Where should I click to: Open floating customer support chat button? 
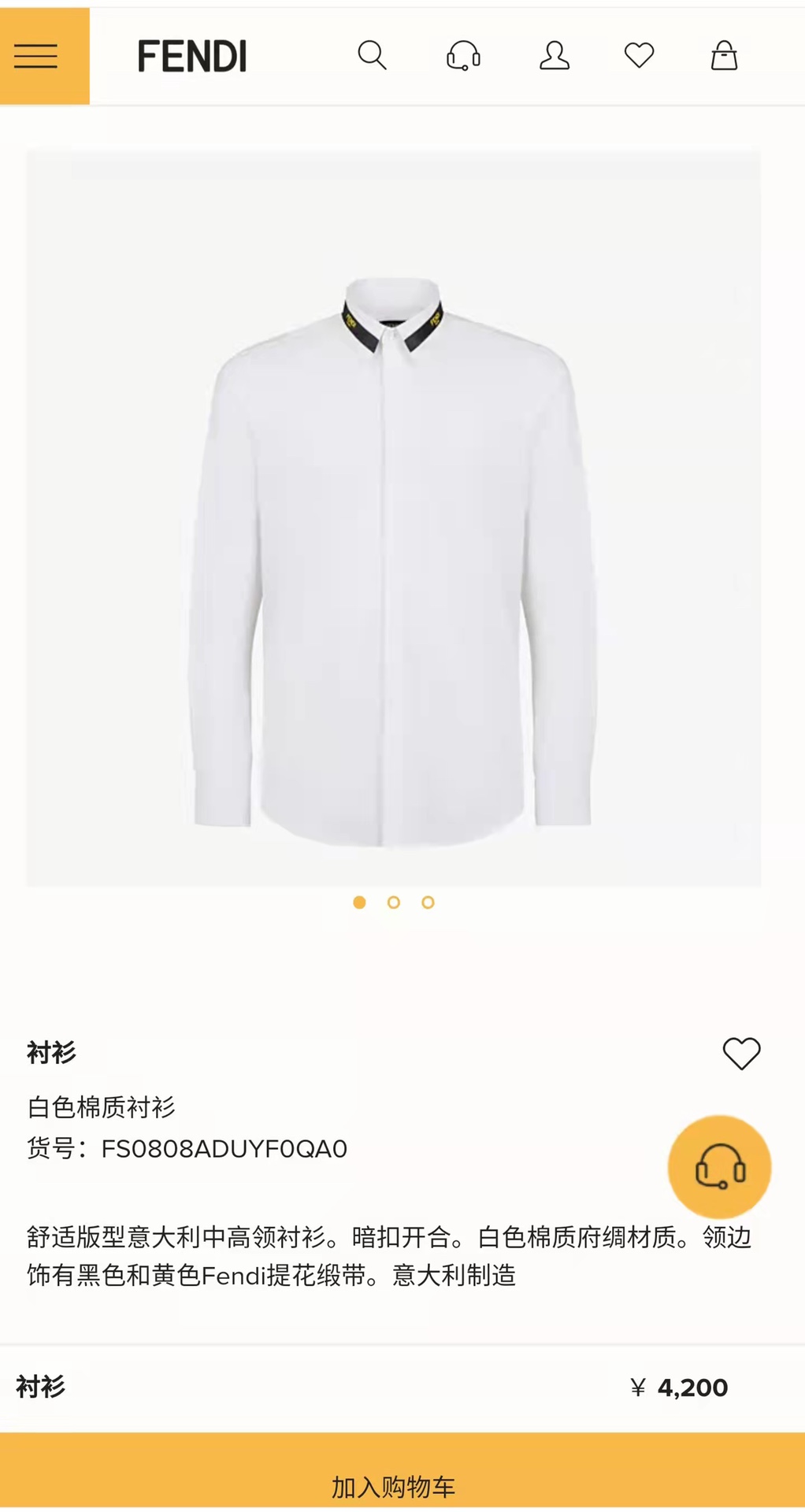click(x=719, y=1167)
